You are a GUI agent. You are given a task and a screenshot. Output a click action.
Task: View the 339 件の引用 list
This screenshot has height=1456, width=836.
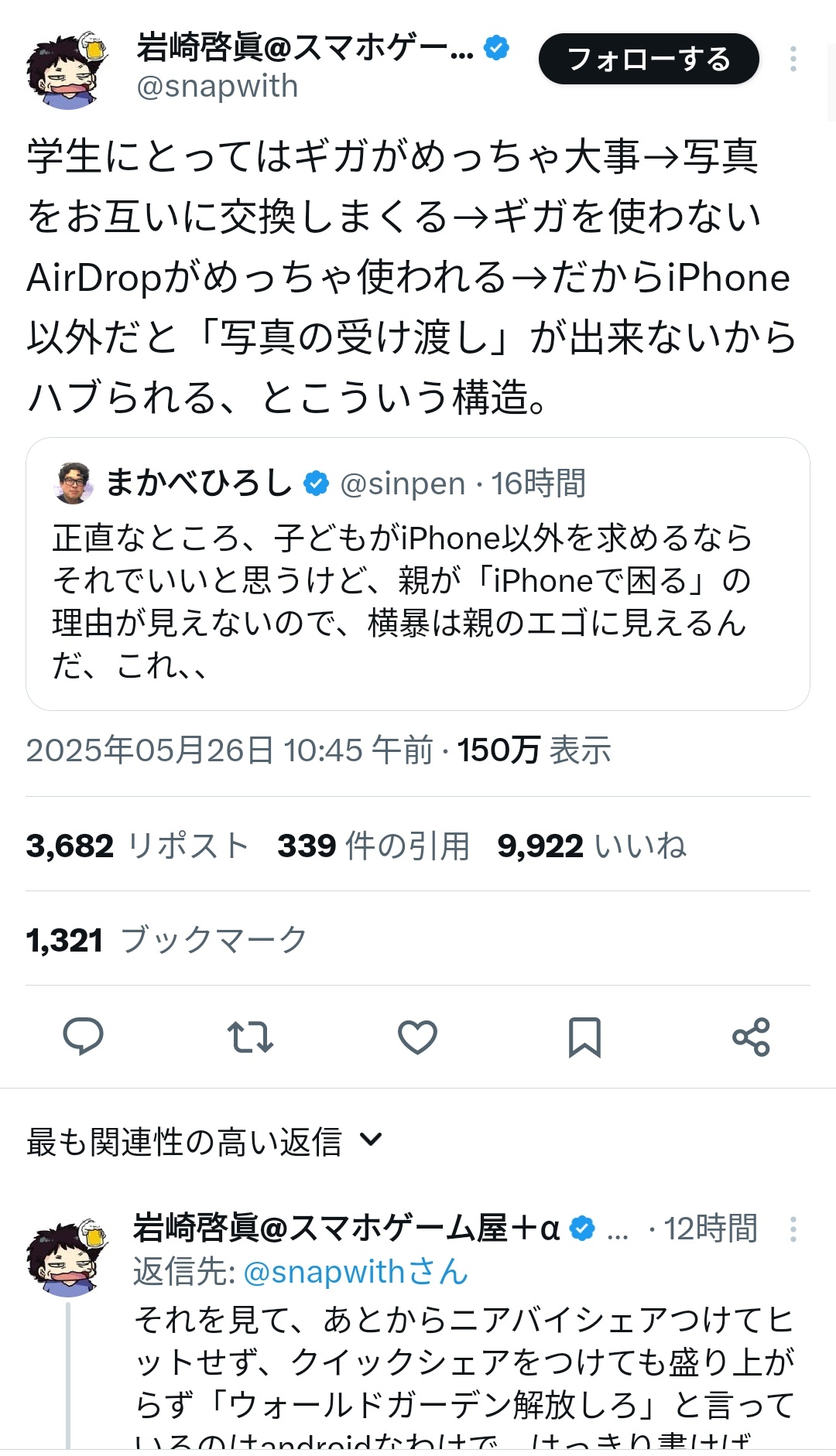pos(373,846)
